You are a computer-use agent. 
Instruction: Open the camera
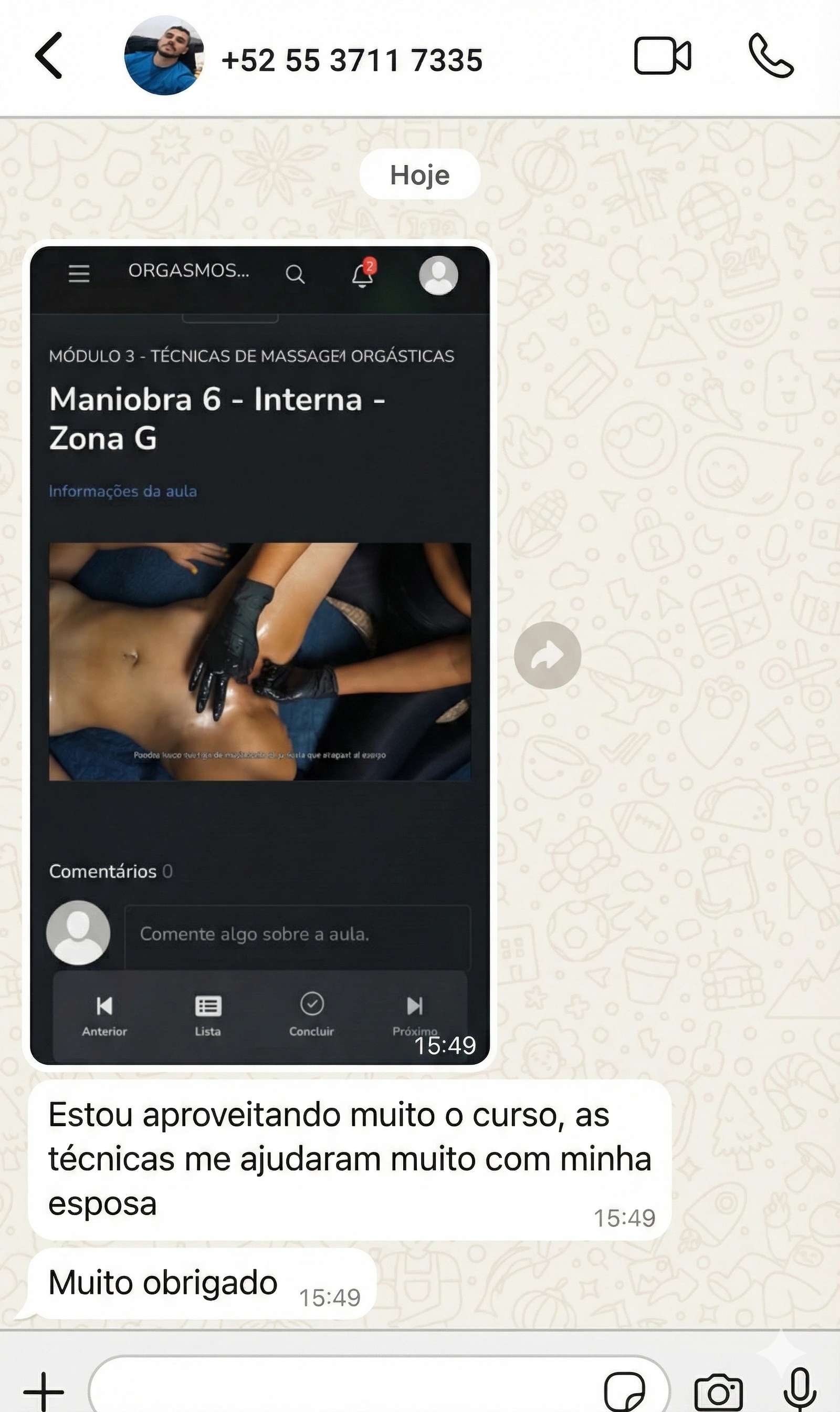pyautogui.click(x=718, y=1391)
